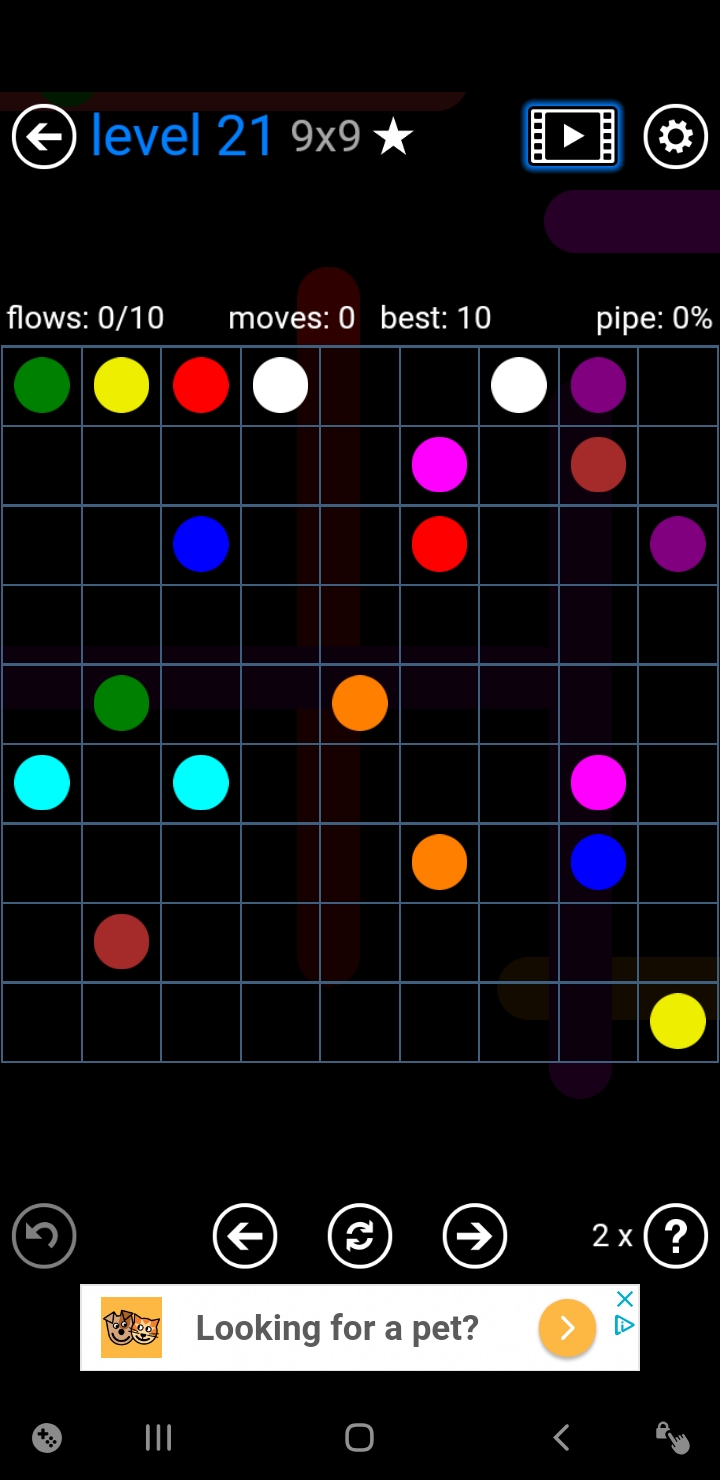Open the settings gear
The width and height of the screenshot is (720, 1480).
click(675, 136)
